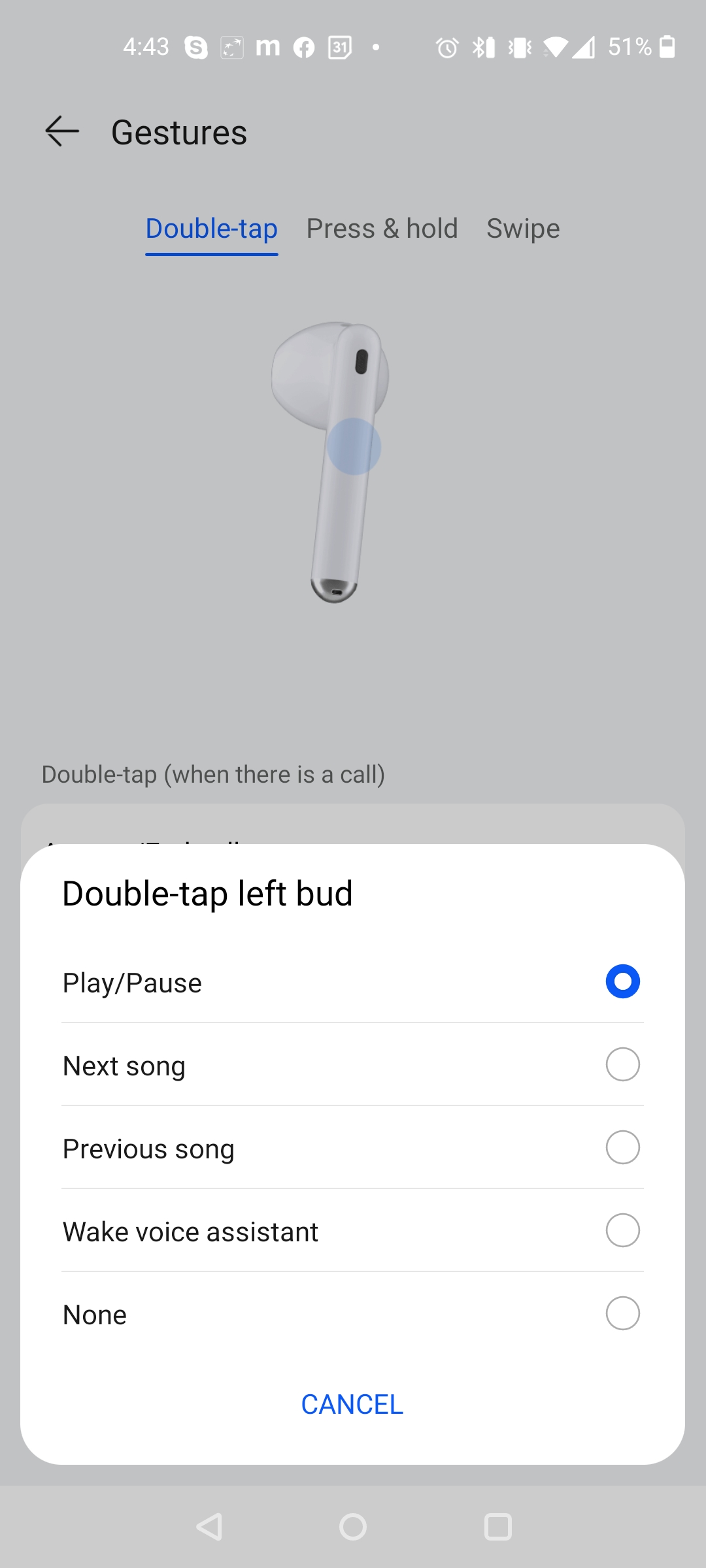Pick Wake voice assistant
706x1568 pixels.
click(622, 1230)
